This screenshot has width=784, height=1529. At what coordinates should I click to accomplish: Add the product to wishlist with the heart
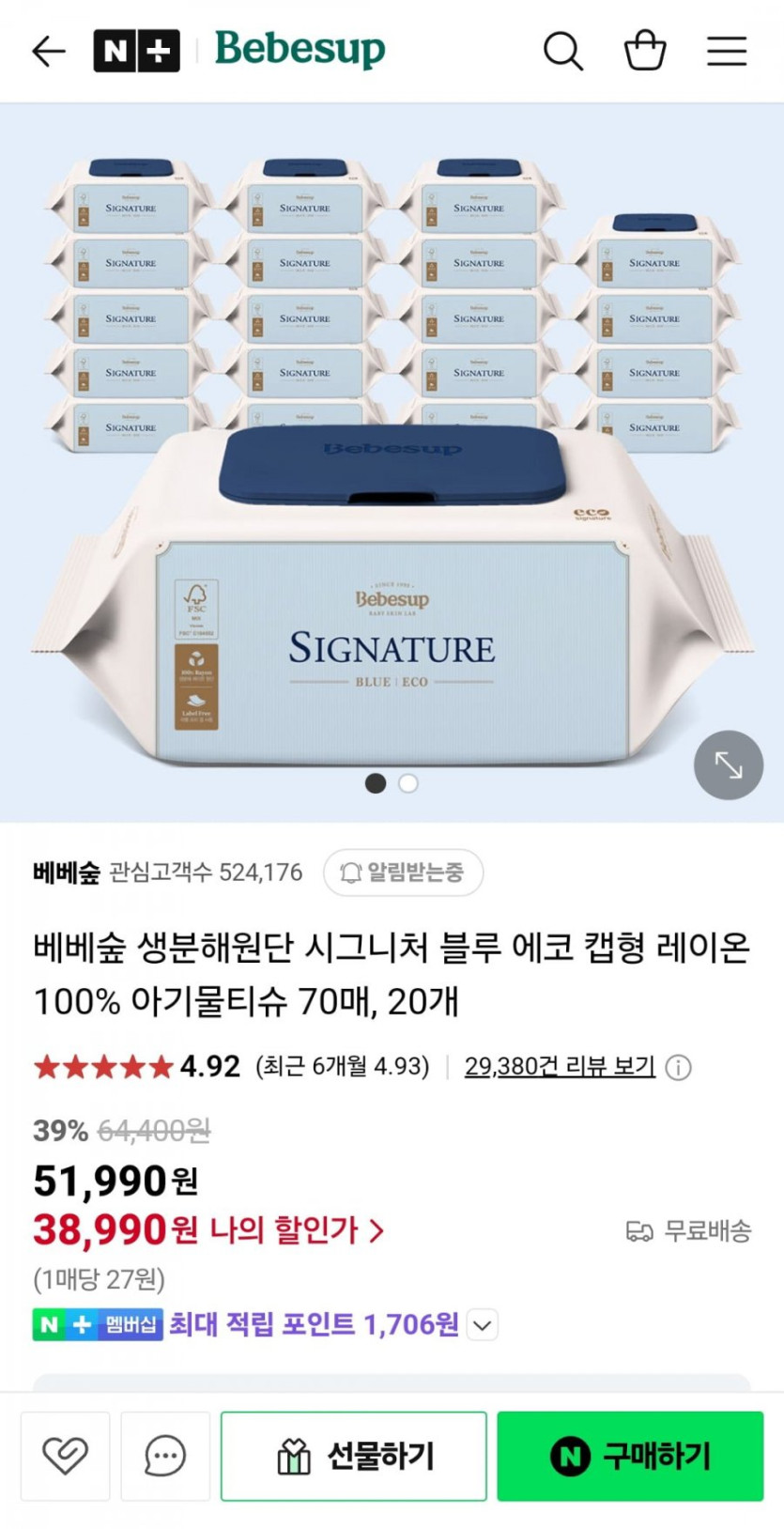66,1456
